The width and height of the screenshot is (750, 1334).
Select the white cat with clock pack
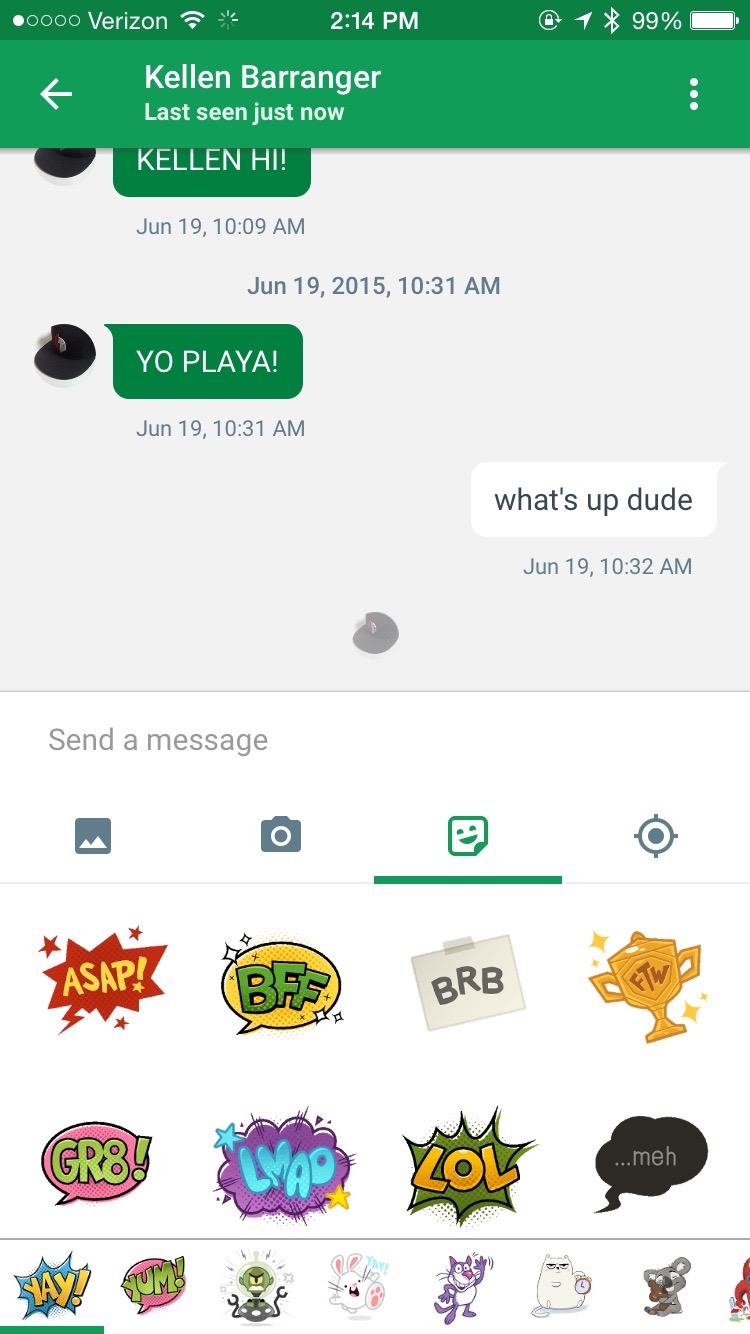(563, 1286)
